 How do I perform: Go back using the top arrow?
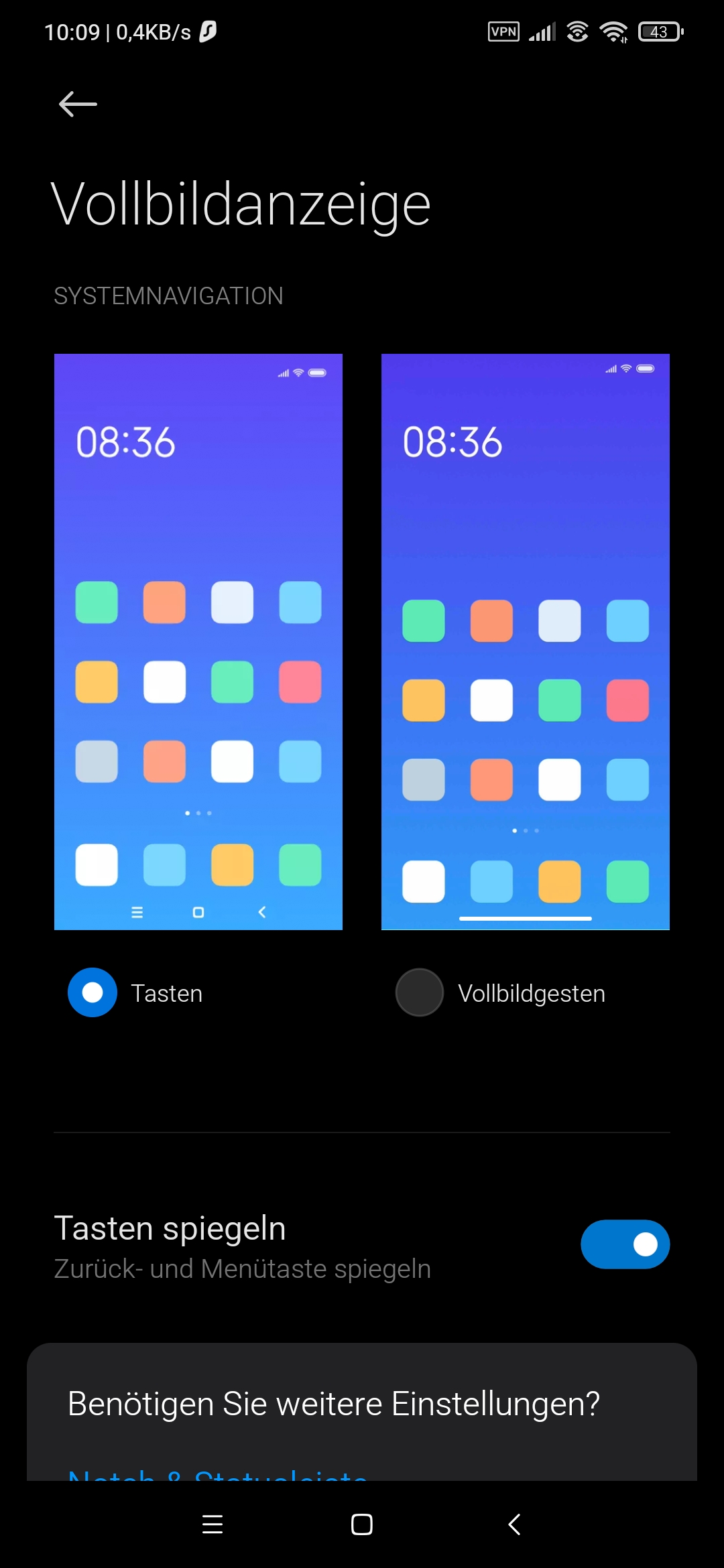click(x=78, y=105)
